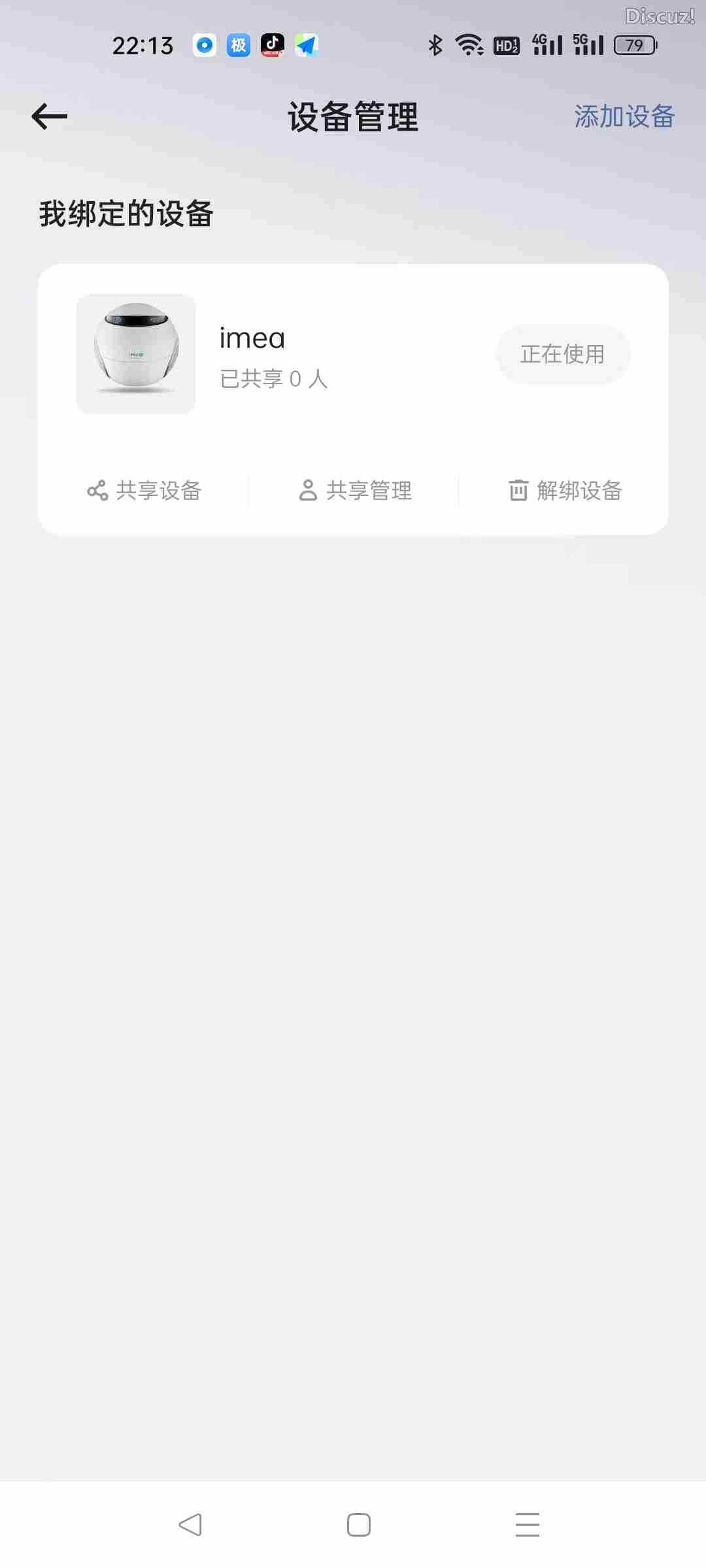The height and width of the screenshot is (1568, 706).
Task: Click the device name imea
Action: pos(252,337)
